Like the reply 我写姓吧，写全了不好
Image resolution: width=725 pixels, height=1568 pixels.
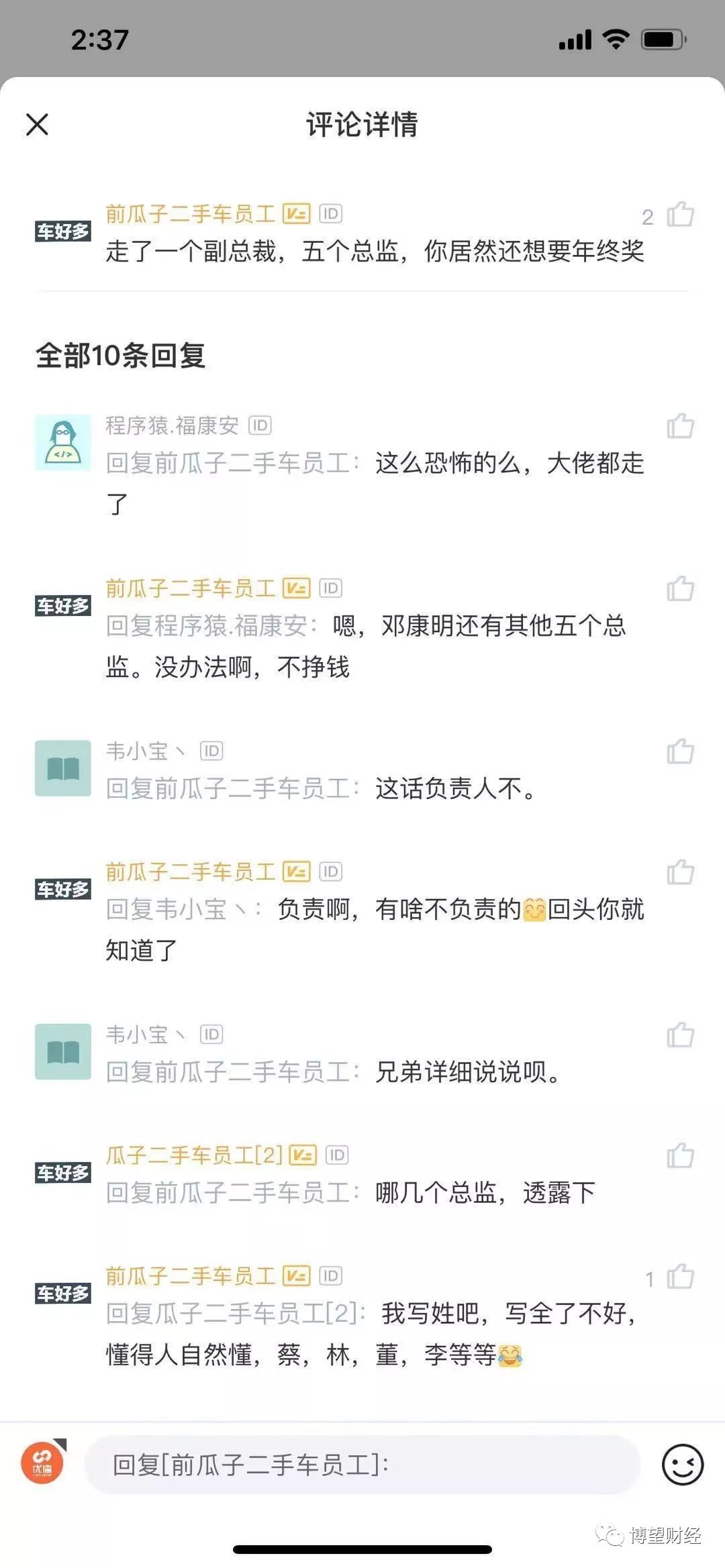pyautogui.click(x=679, y=1277)
